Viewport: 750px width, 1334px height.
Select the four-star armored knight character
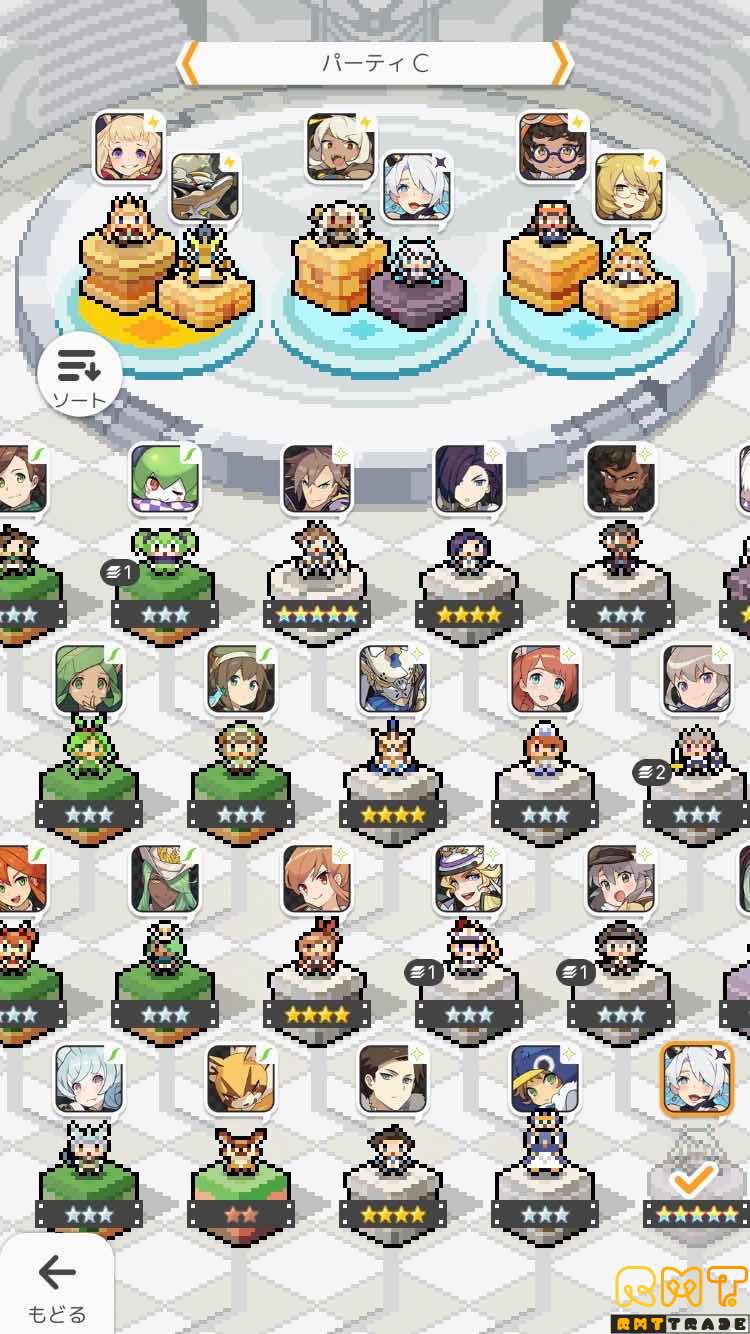(x=393, y=679)
